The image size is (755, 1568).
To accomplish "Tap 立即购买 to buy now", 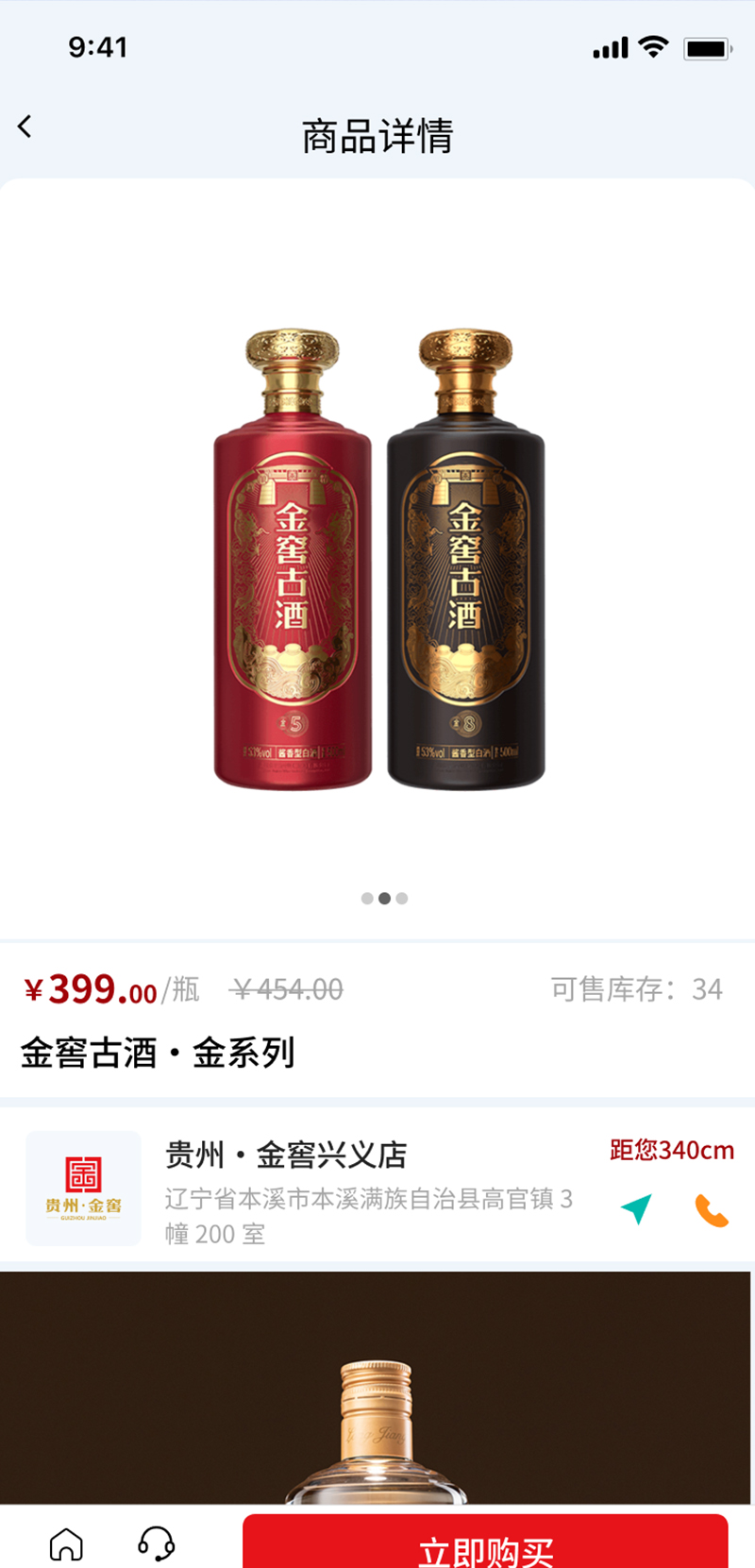I will pyautogui.click(x=485, y=1545).
